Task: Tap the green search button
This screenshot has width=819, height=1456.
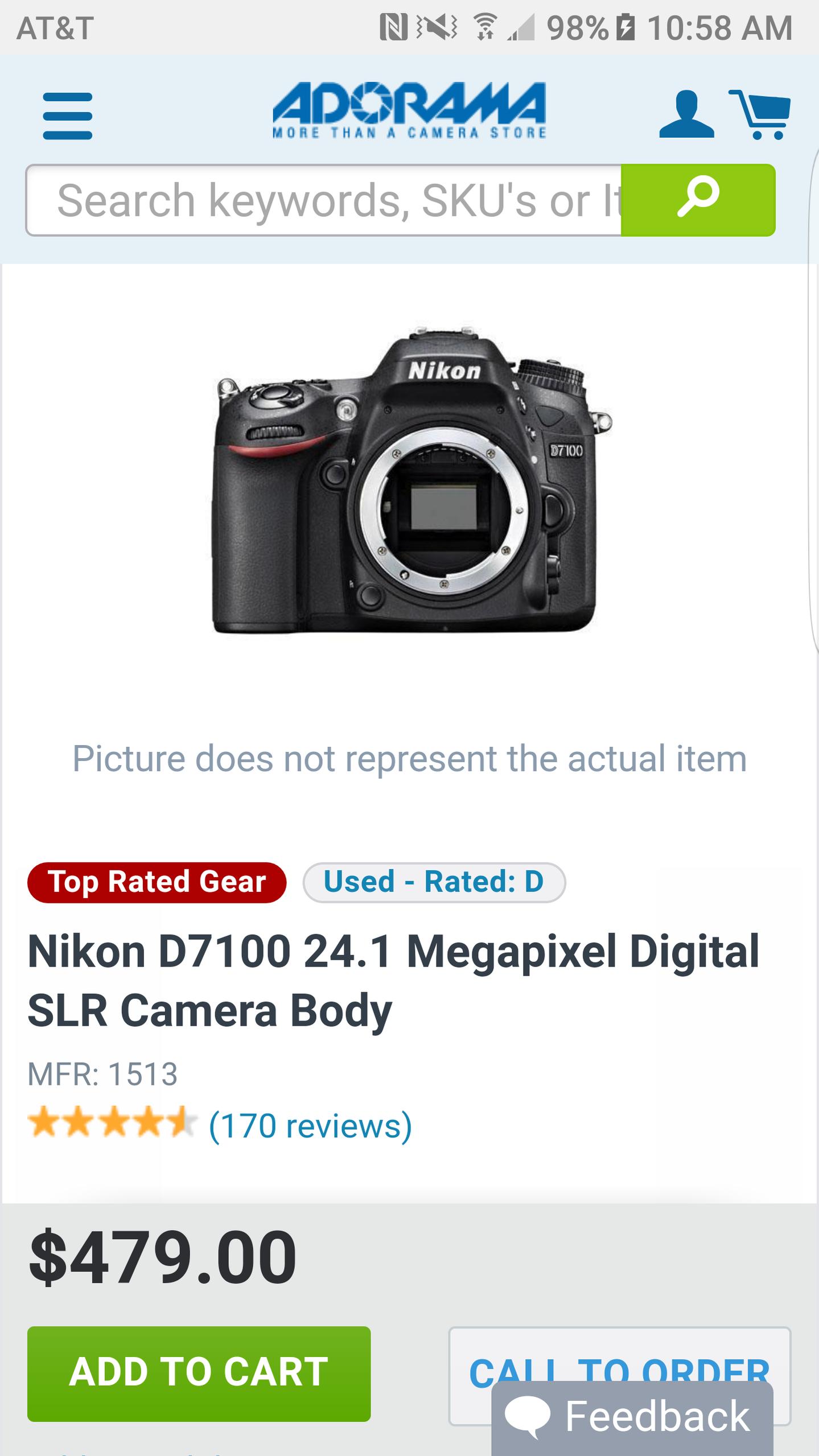Action: pyautogui.click(x=698, y=200)
